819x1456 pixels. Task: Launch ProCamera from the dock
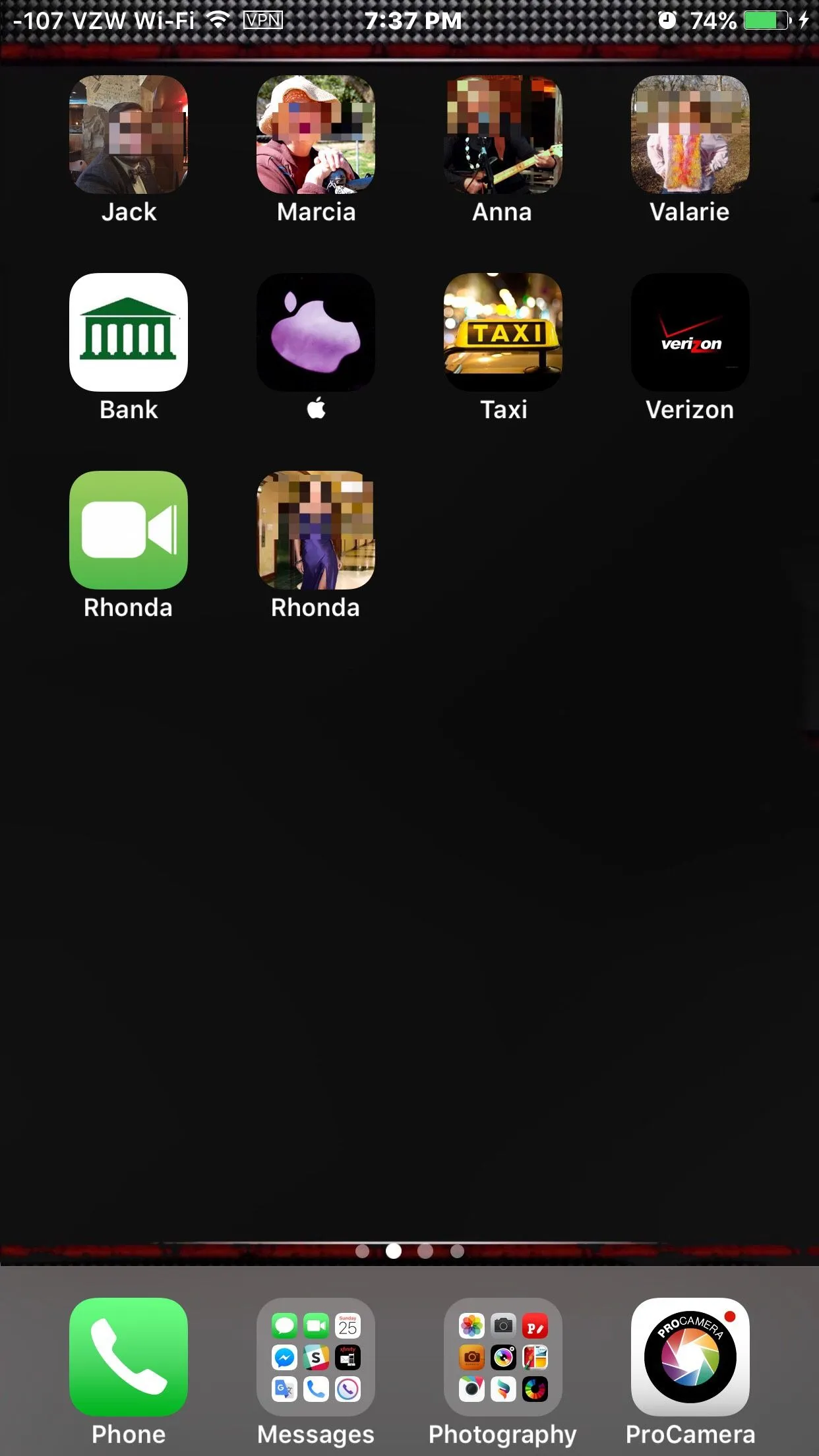pyautogui.click(x=690, y=1357)
